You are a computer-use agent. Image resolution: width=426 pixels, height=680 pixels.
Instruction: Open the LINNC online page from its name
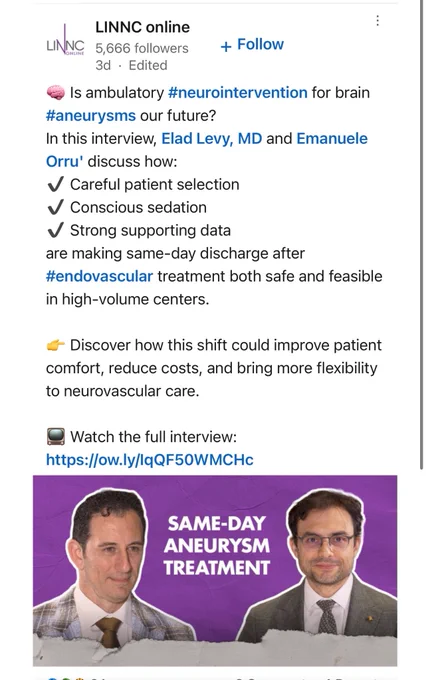143,27
